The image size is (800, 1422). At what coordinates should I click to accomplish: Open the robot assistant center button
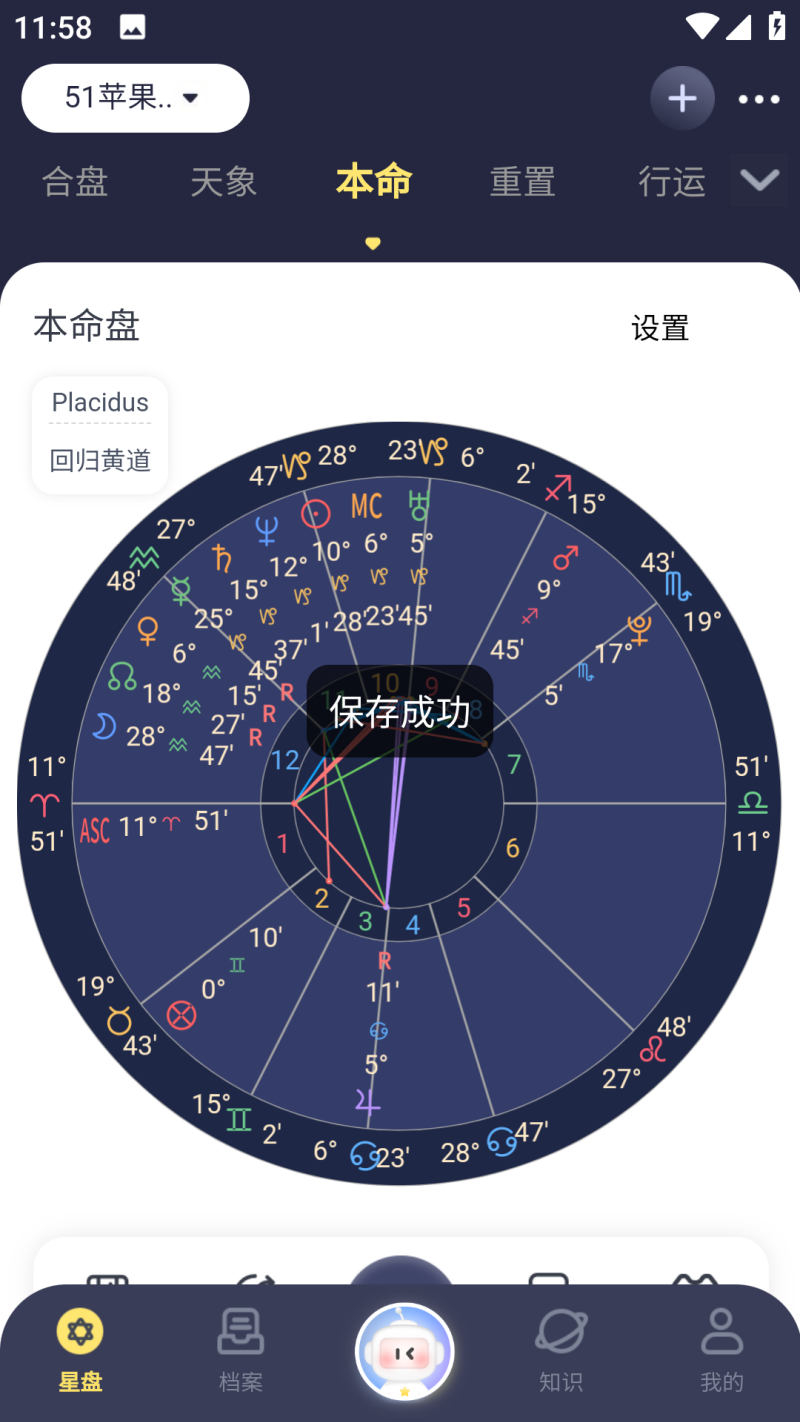(x=404, y=1352)
